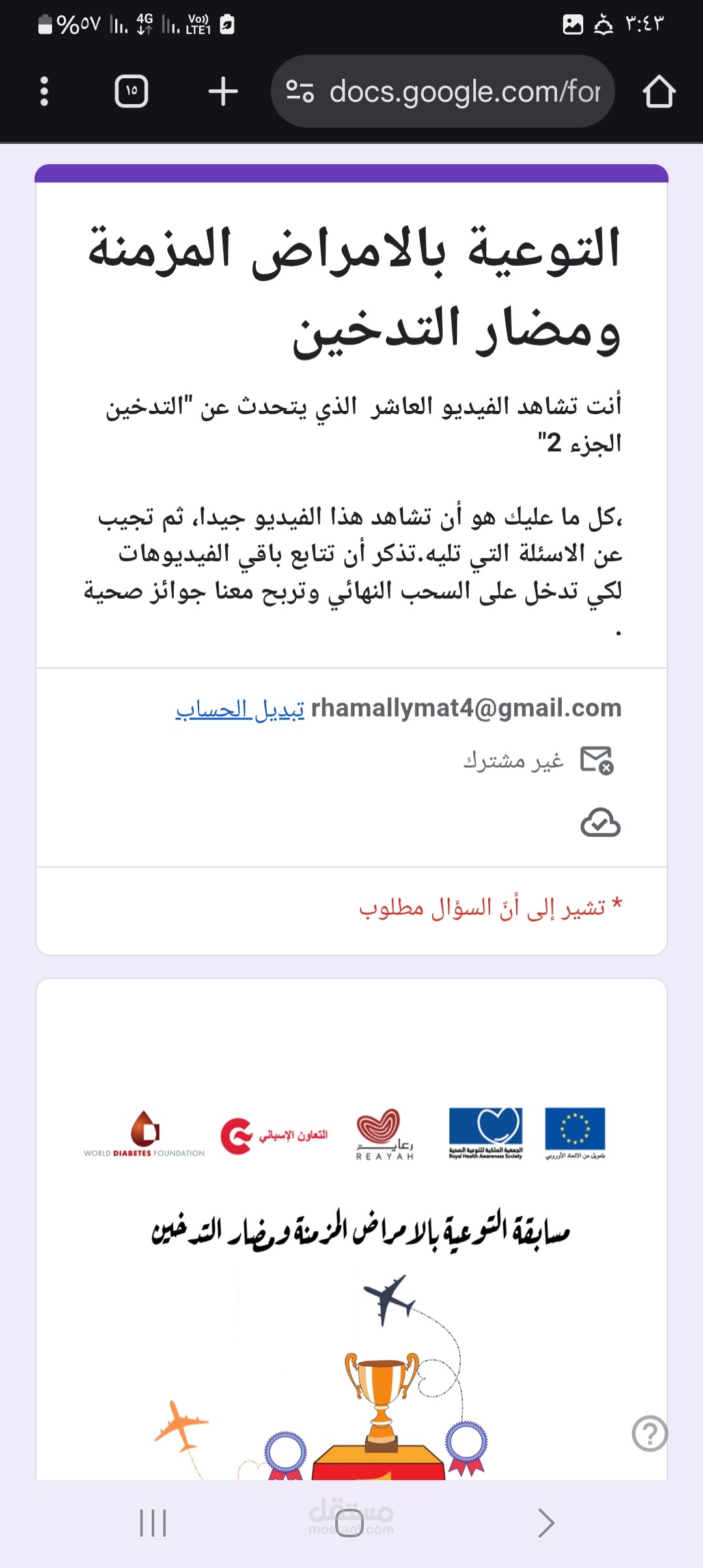Add a new browser tab
Viewport: 703px width, 1568px height.
(223, 91)
